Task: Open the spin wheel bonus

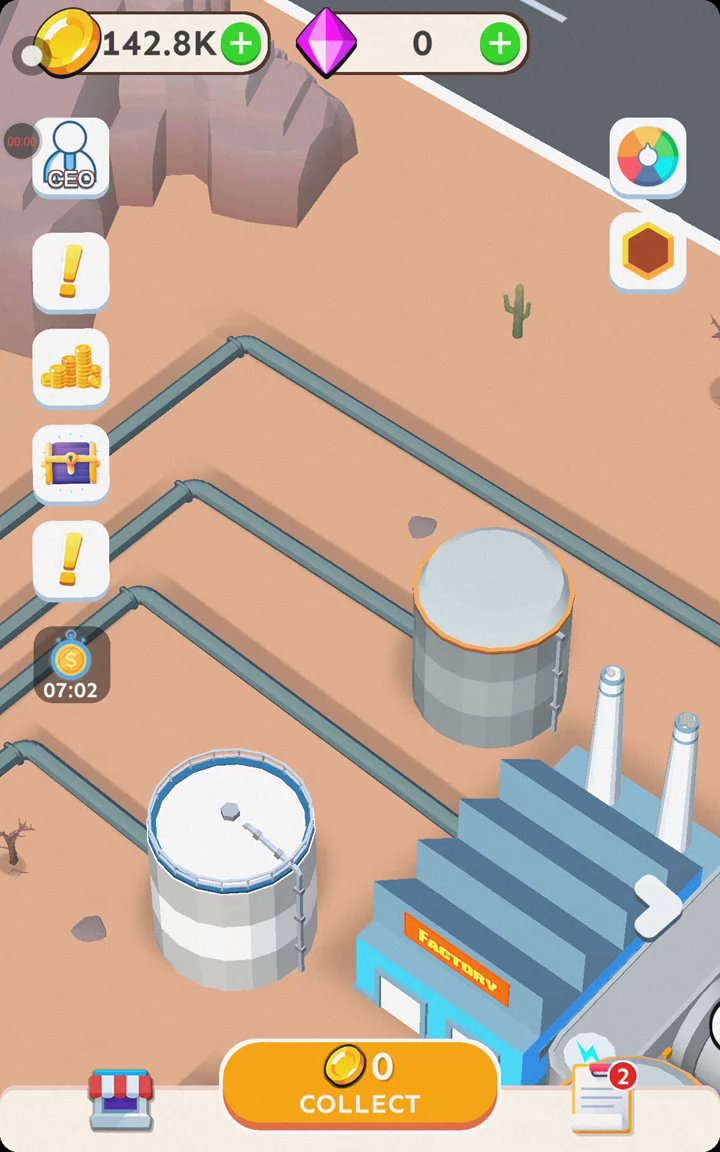Action: pyautogui.click(x=648, y=158)
